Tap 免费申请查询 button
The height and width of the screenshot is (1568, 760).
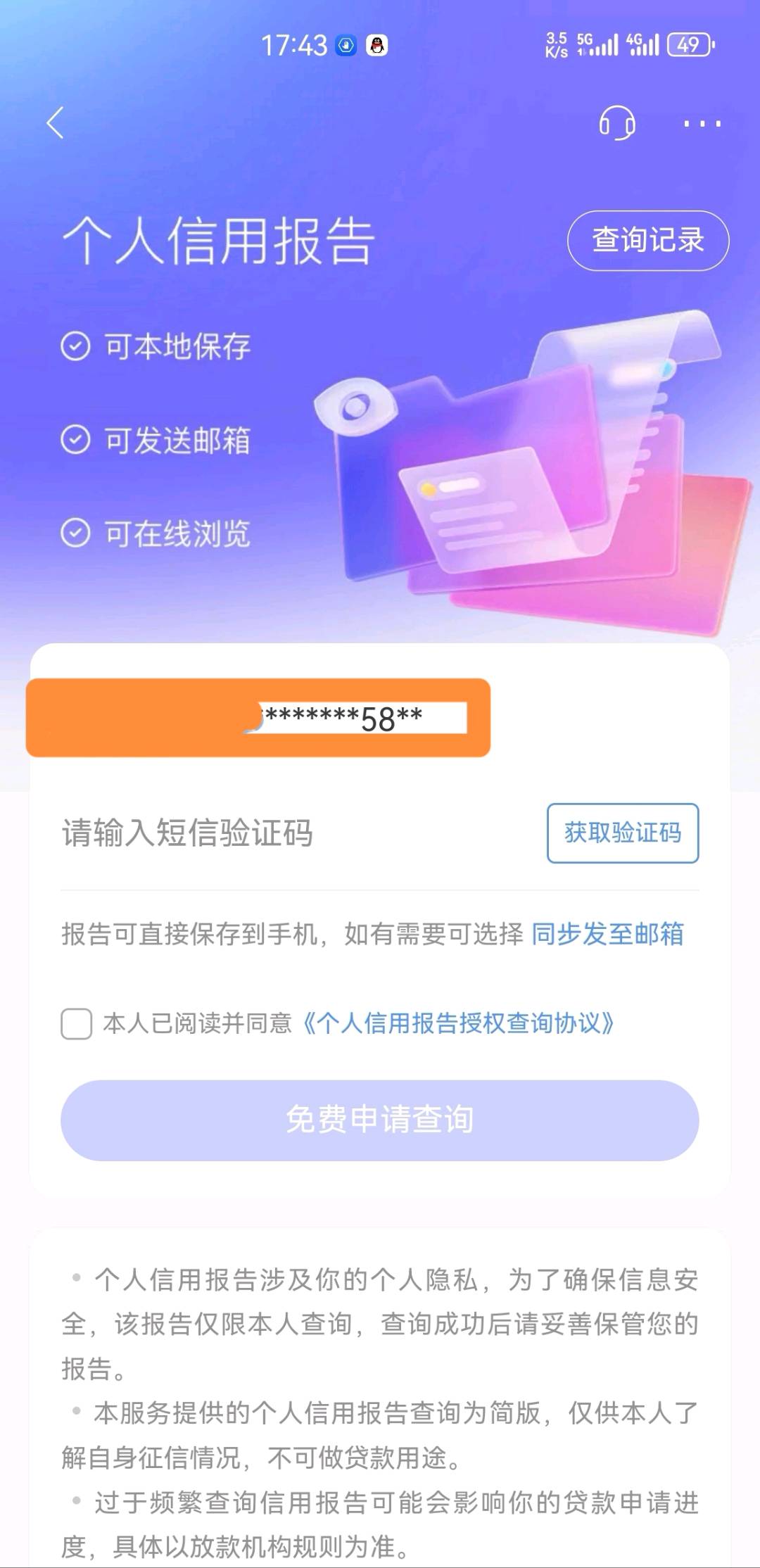click(x=379, y=1120)
